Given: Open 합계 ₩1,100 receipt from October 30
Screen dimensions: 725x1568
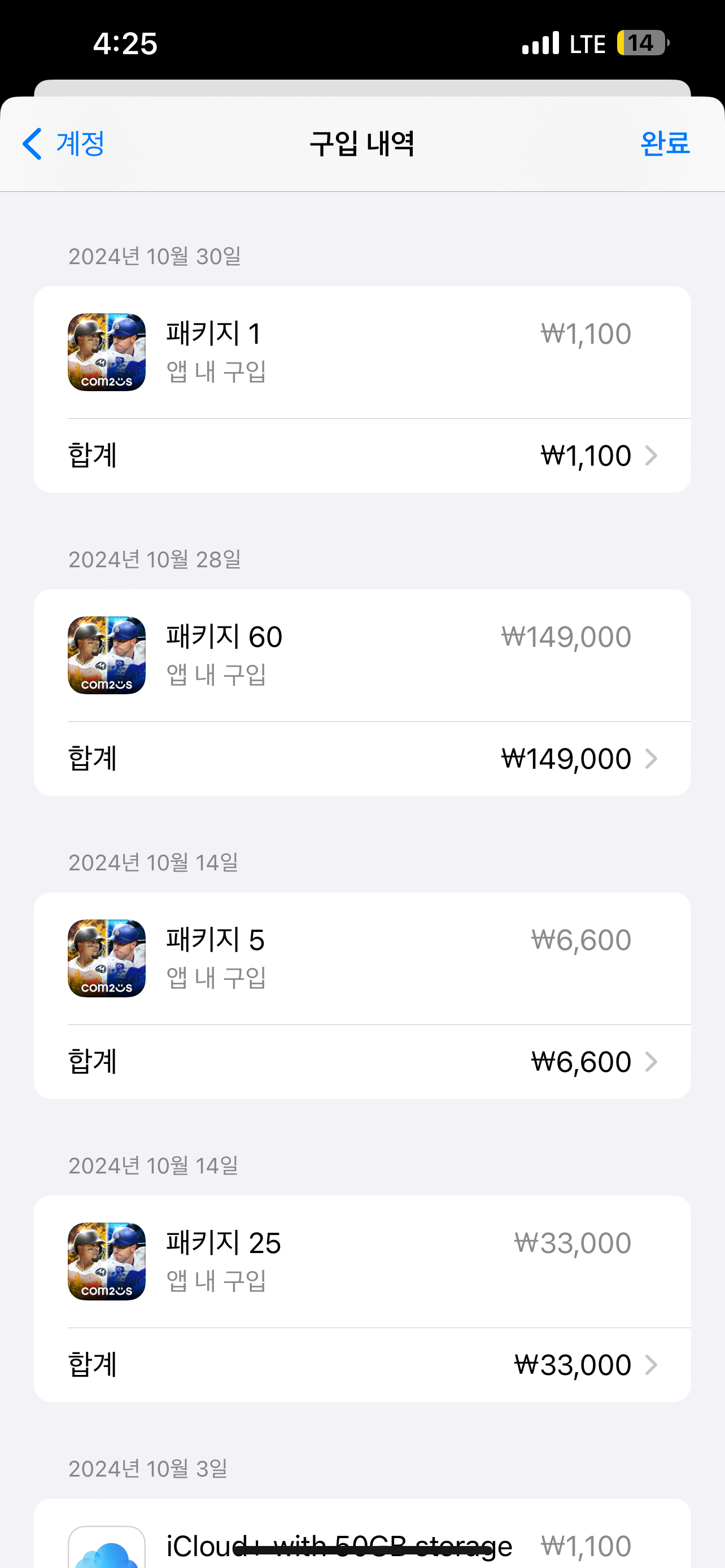Looking at the screenshot, I should coord(362,456).
